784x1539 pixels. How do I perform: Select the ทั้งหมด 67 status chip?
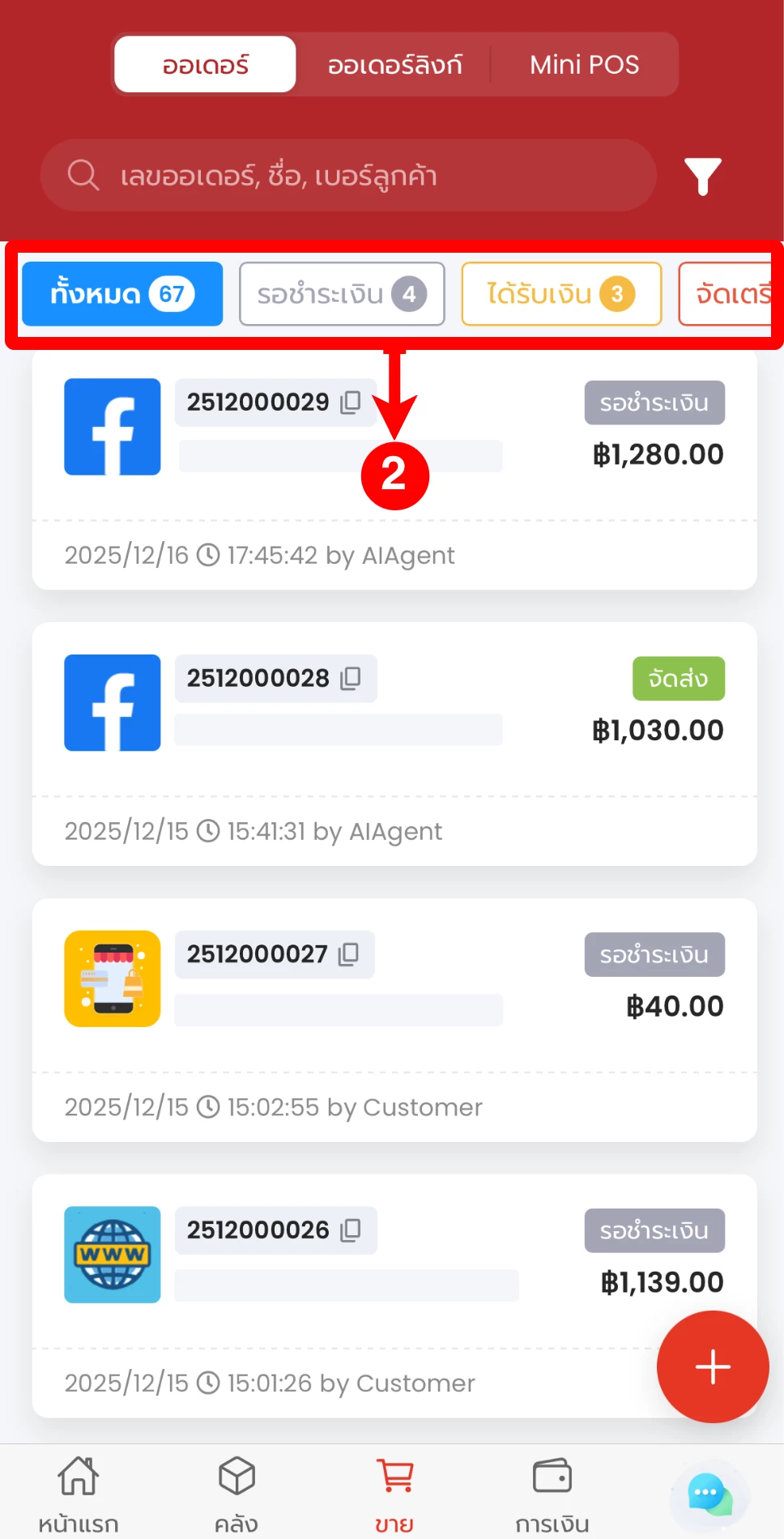(x=122, y=294)
